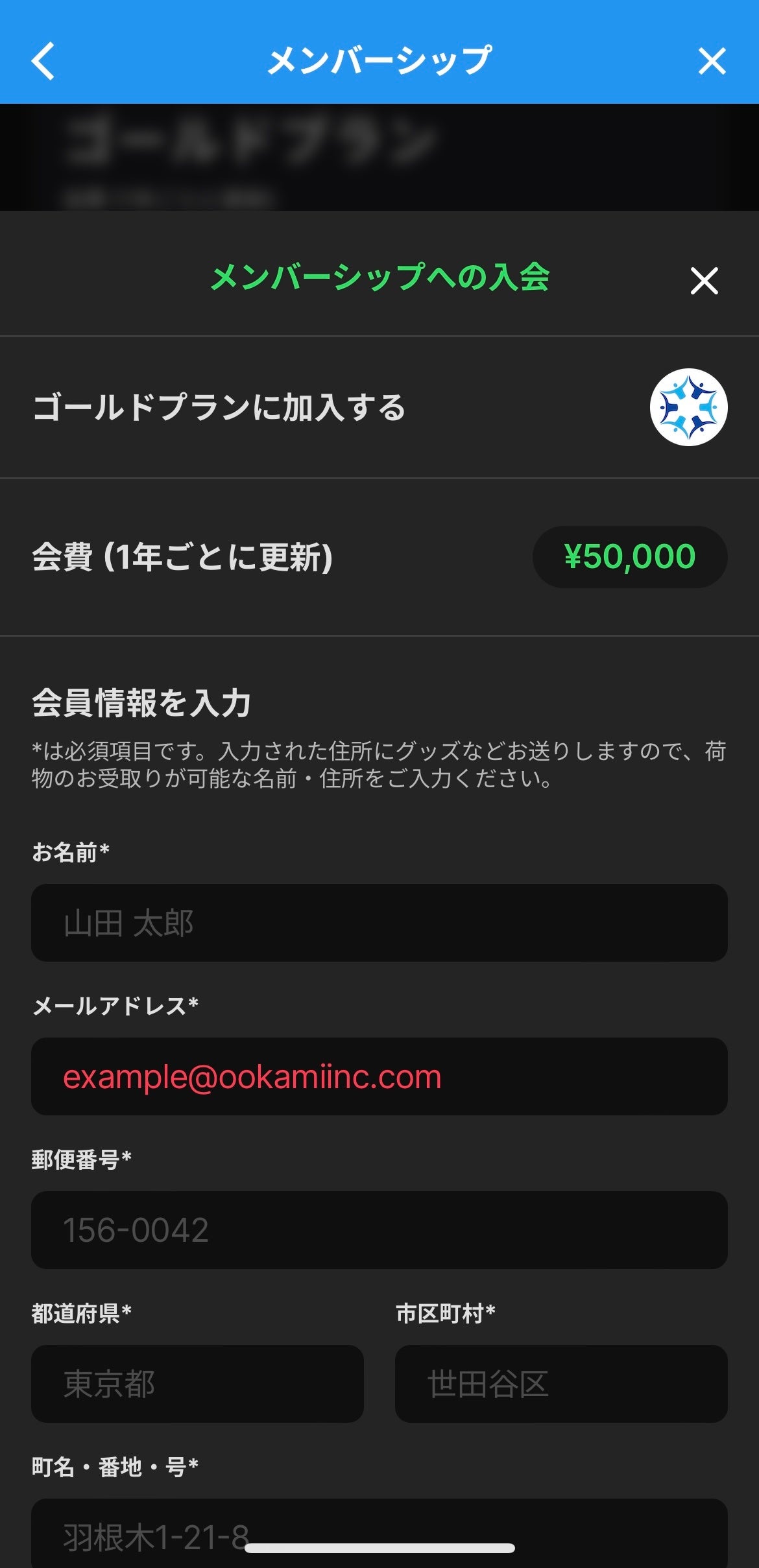Select the 都道府県 field
759x1568 pixels.
[197, 1383]
